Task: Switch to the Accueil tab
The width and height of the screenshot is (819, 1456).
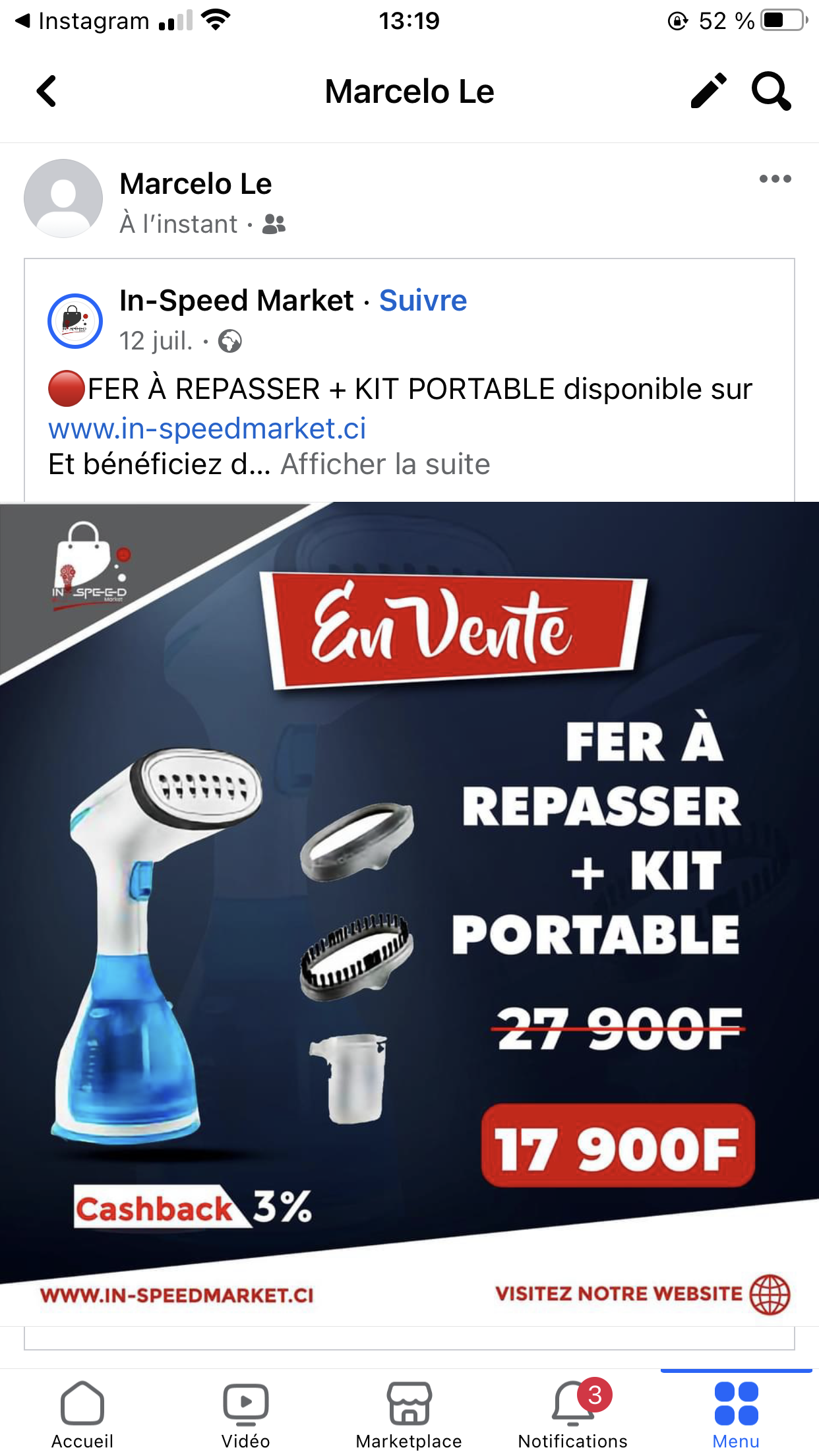Action: tap(82, 1414)
